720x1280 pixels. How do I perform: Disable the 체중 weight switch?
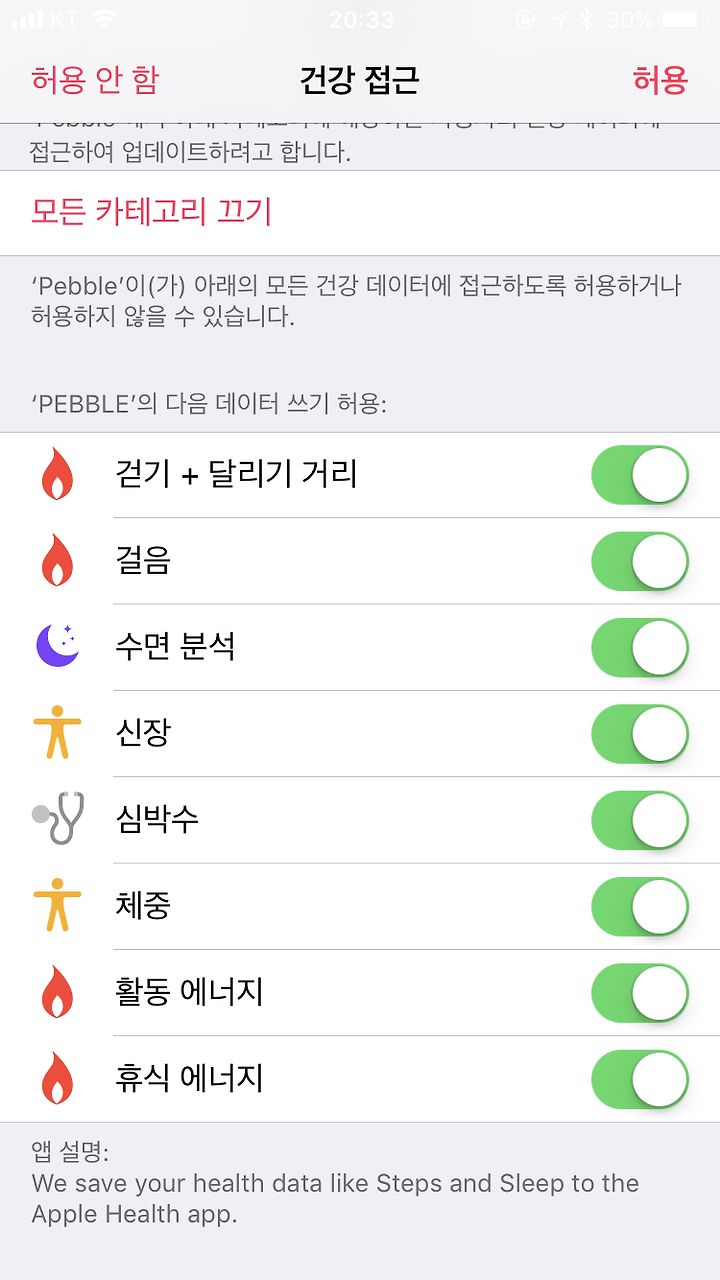[x=641, y=906]
